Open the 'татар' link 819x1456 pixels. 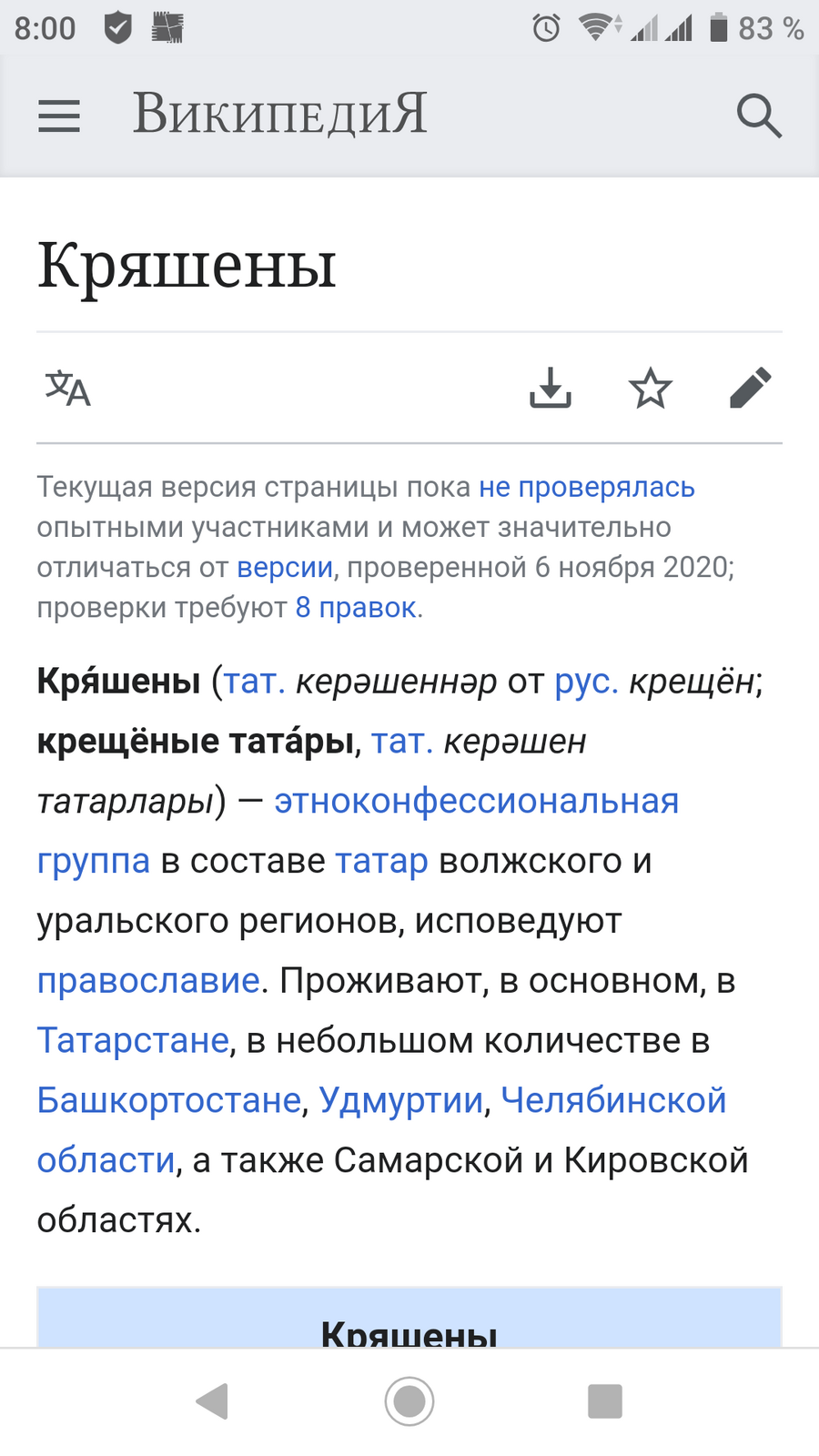point(381,861)
